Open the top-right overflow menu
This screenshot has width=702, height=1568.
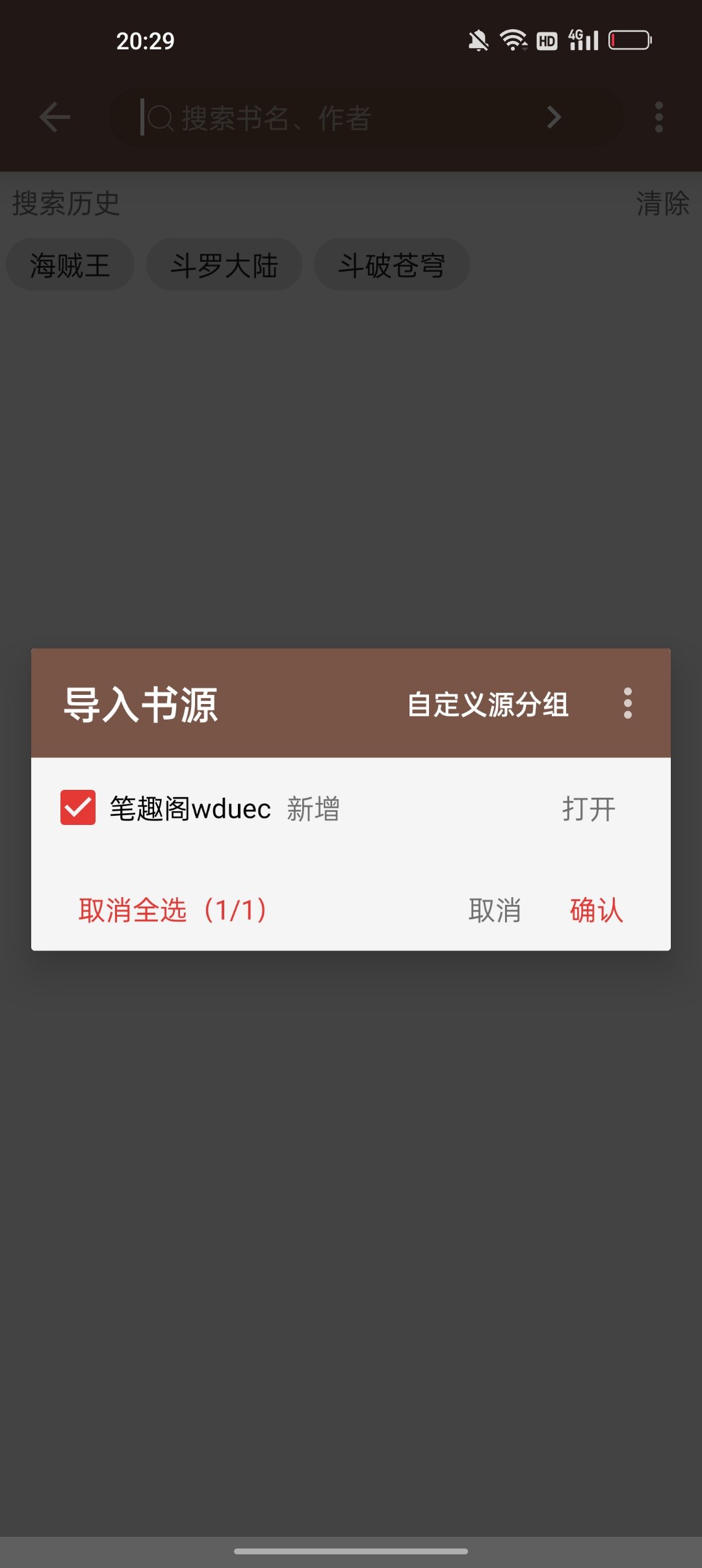click(x=658, y=117)
